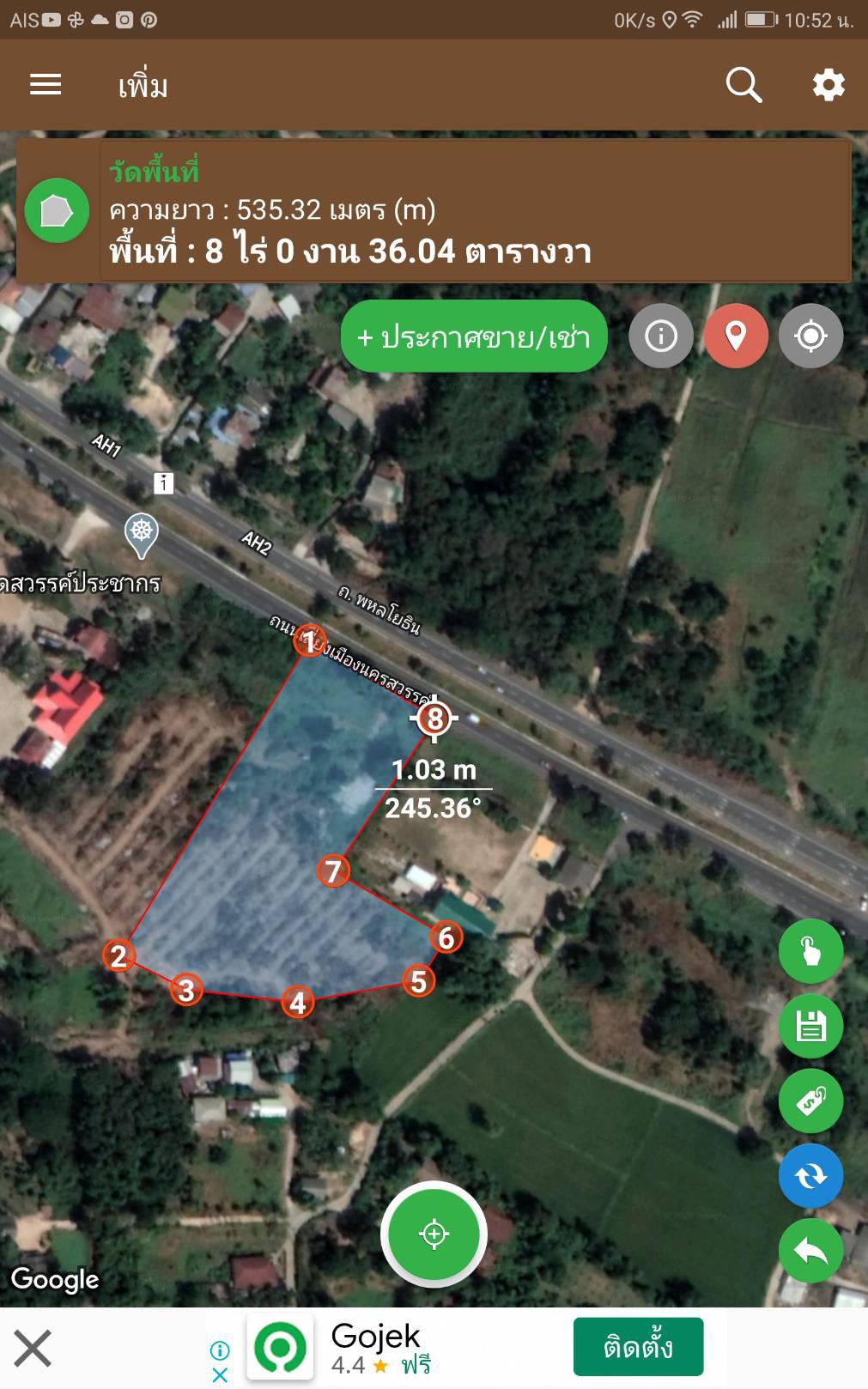Select polygon point marker 2

pos(118,955)
